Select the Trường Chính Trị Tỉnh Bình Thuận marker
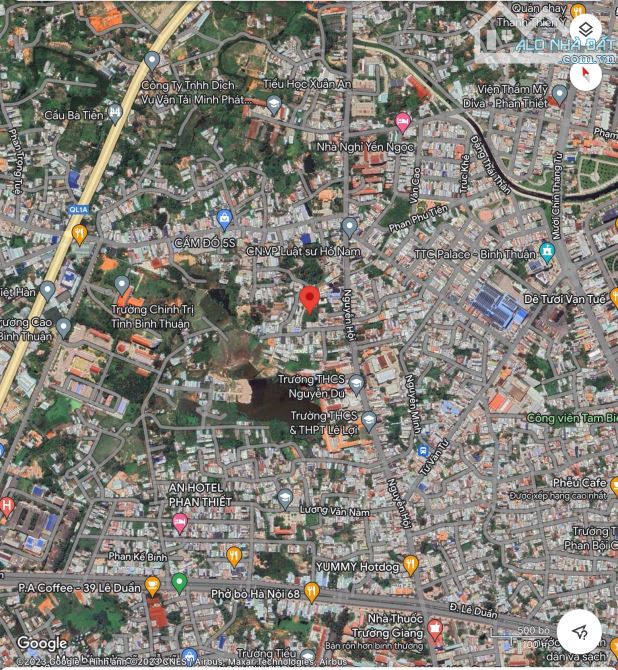The image size is (618, 670). tap(122, 285)
